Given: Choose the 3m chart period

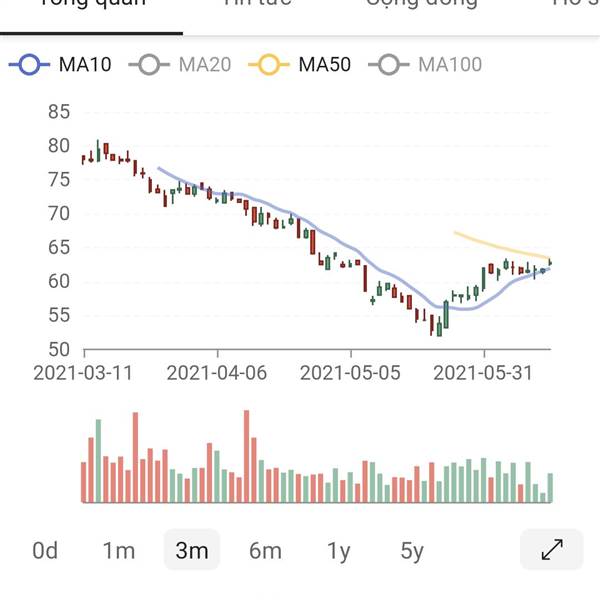Looking at the screenshot, I should 191,550.
